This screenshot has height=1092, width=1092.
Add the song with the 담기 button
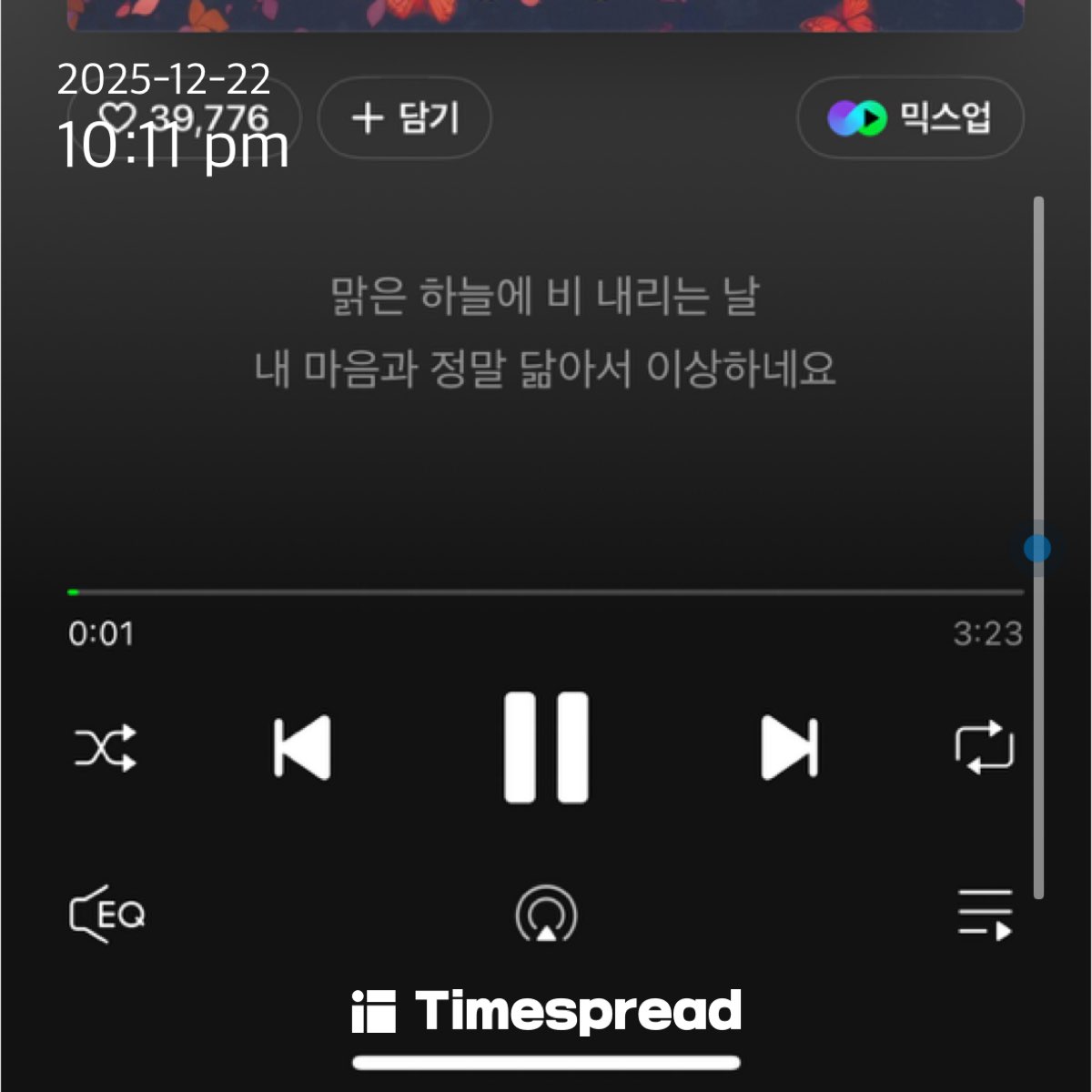click(404, 118)
